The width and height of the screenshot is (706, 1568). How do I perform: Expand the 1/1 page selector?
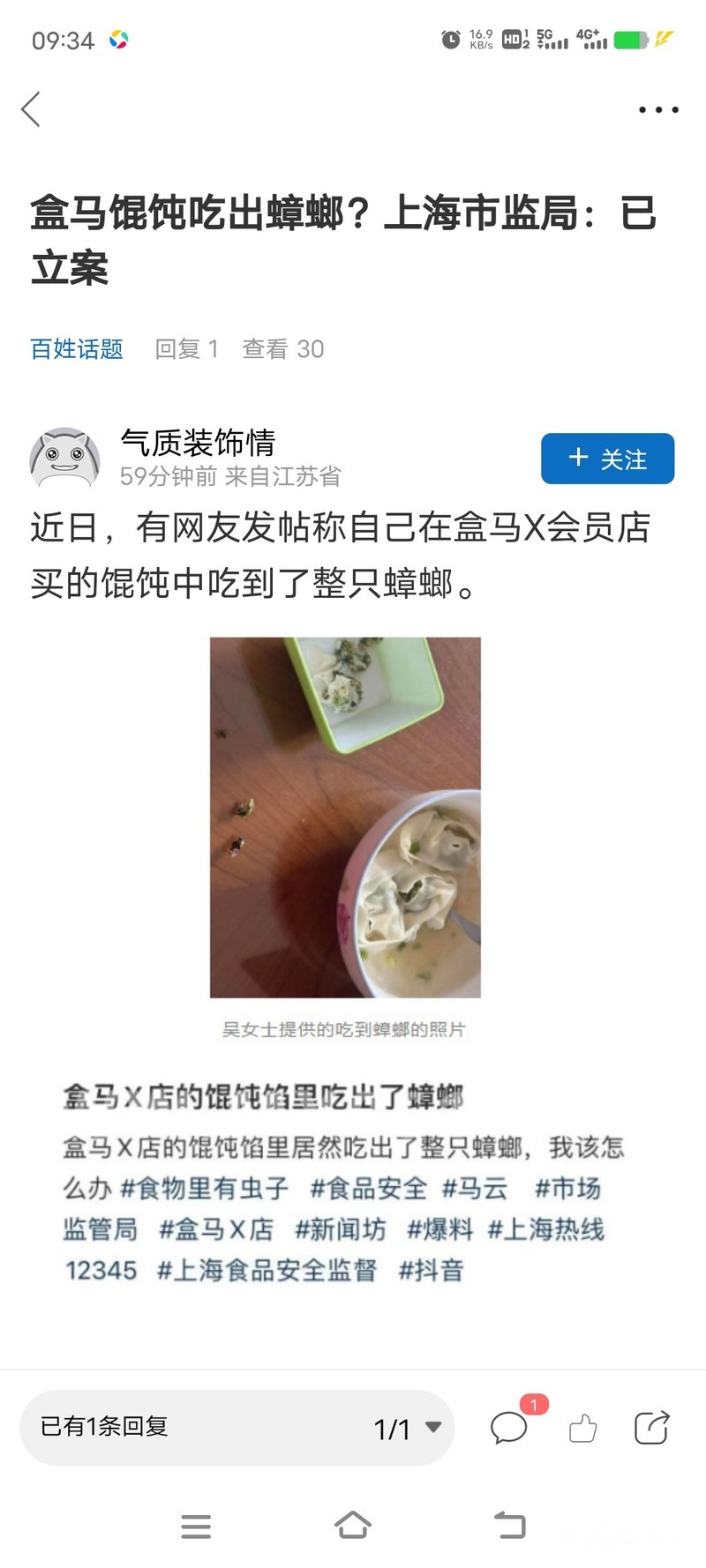(407, 1429)
